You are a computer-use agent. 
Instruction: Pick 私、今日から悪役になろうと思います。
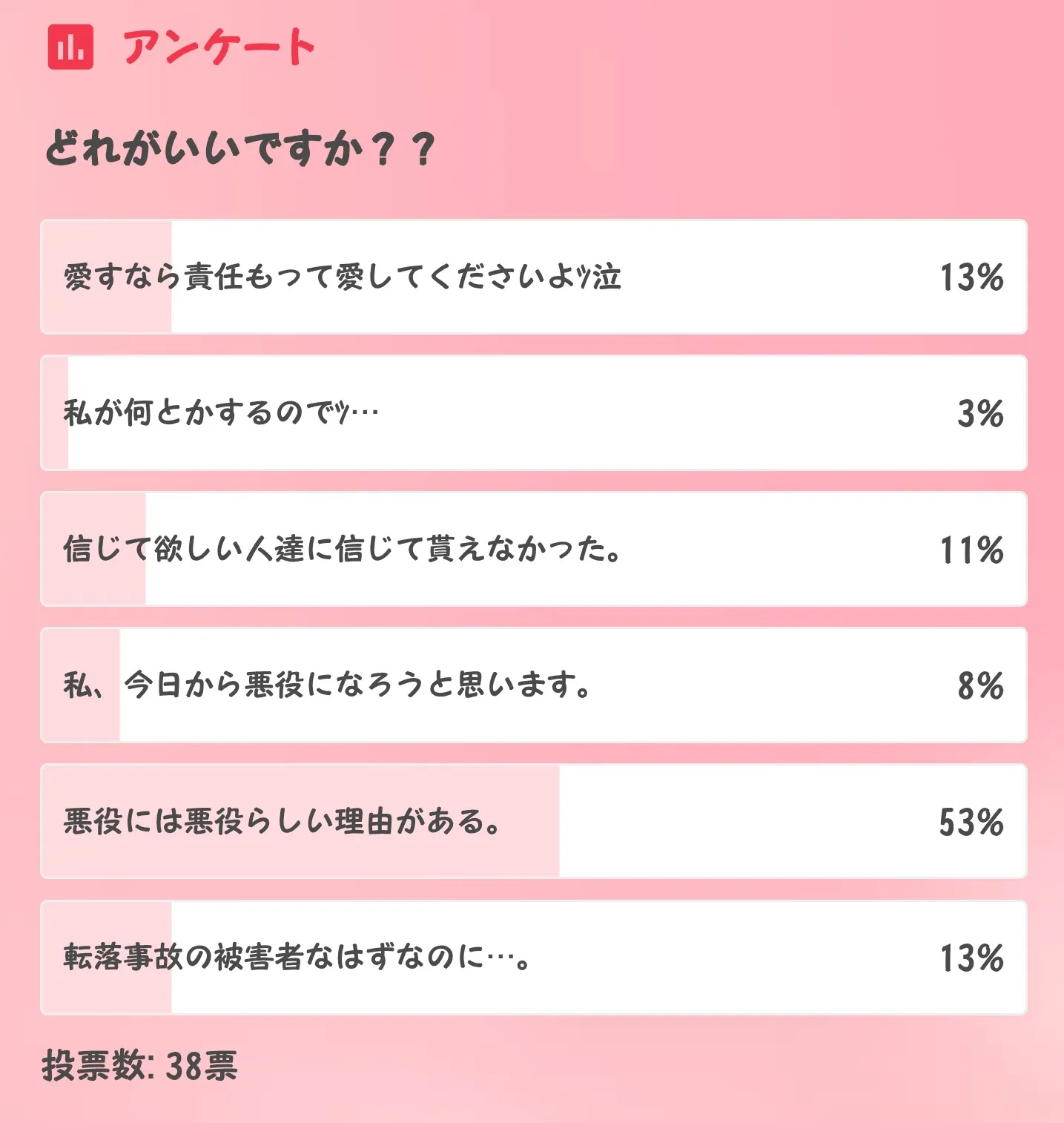click(x=534, y=685)
